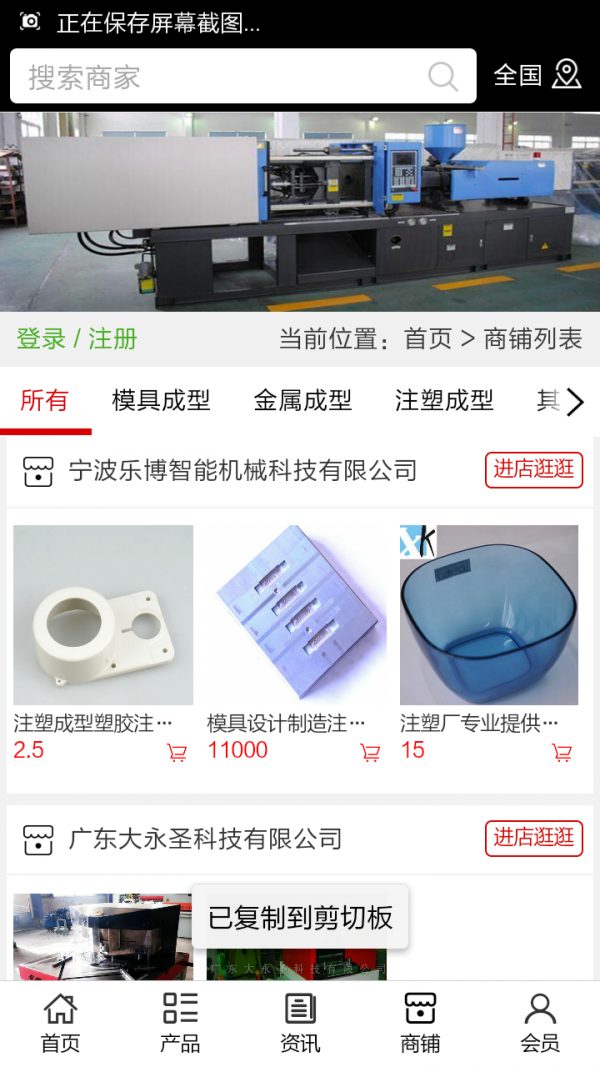
Task: Go to the 首页 tab
Action: pyautogui.click(x=60, y=1023)
